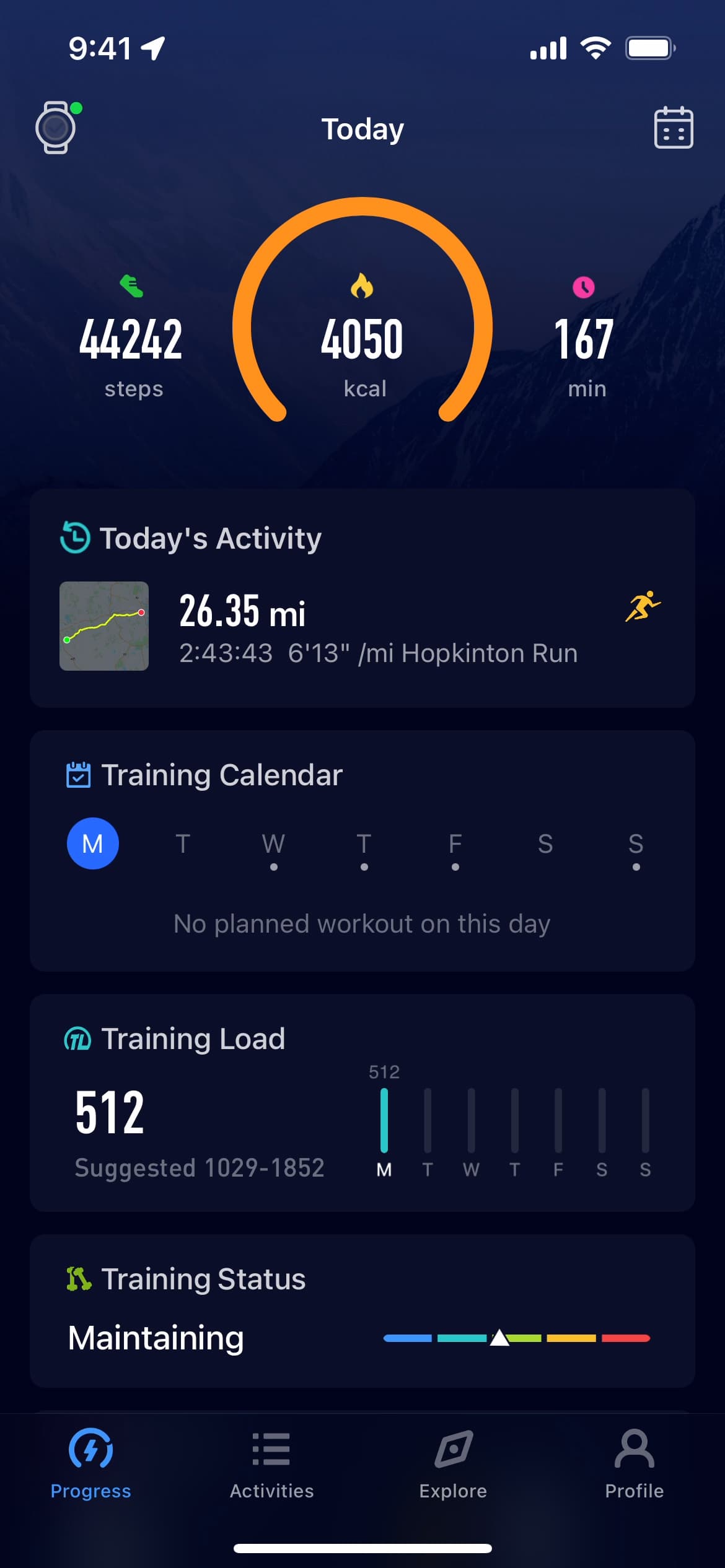The width and height of the screenshot is (725, 1568).
Task: Click the green steps icon
Action: click(131, 286)
